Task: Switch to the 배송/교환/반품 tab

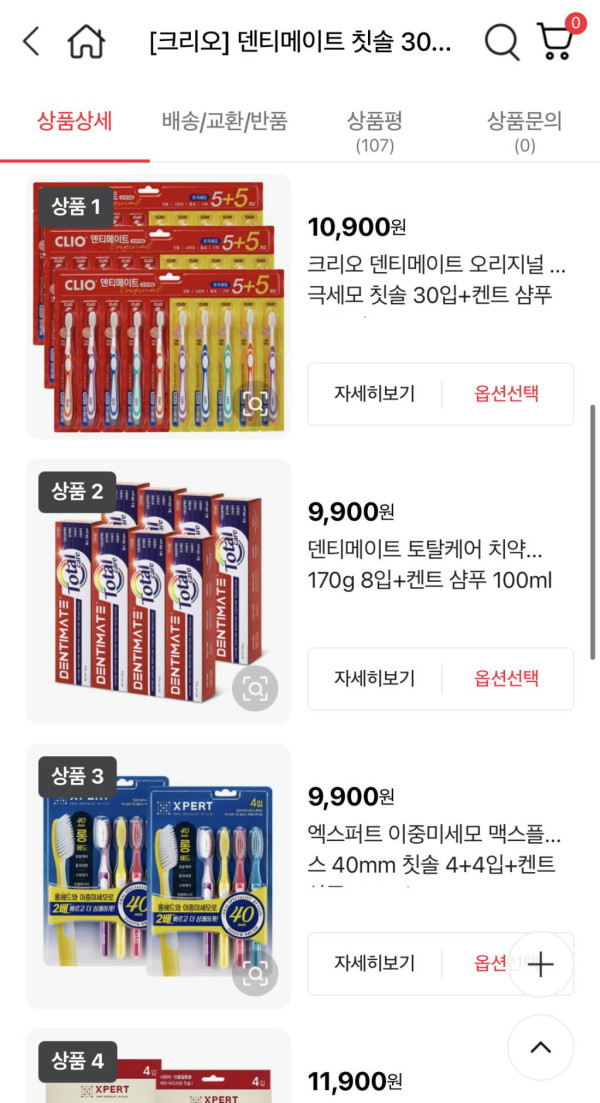Action: 225,122
